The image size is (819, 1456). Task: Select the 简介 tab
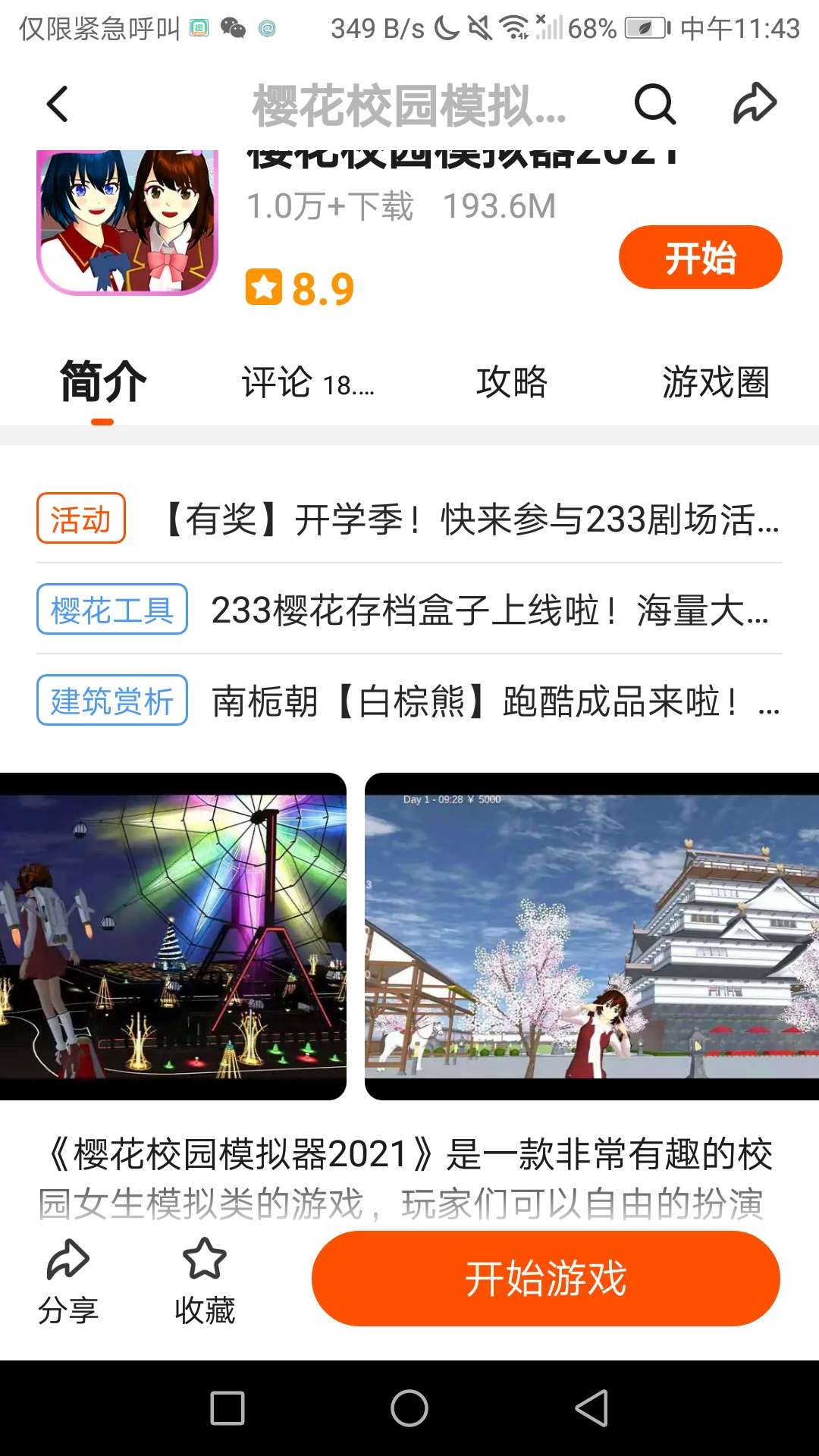[102, 382]
